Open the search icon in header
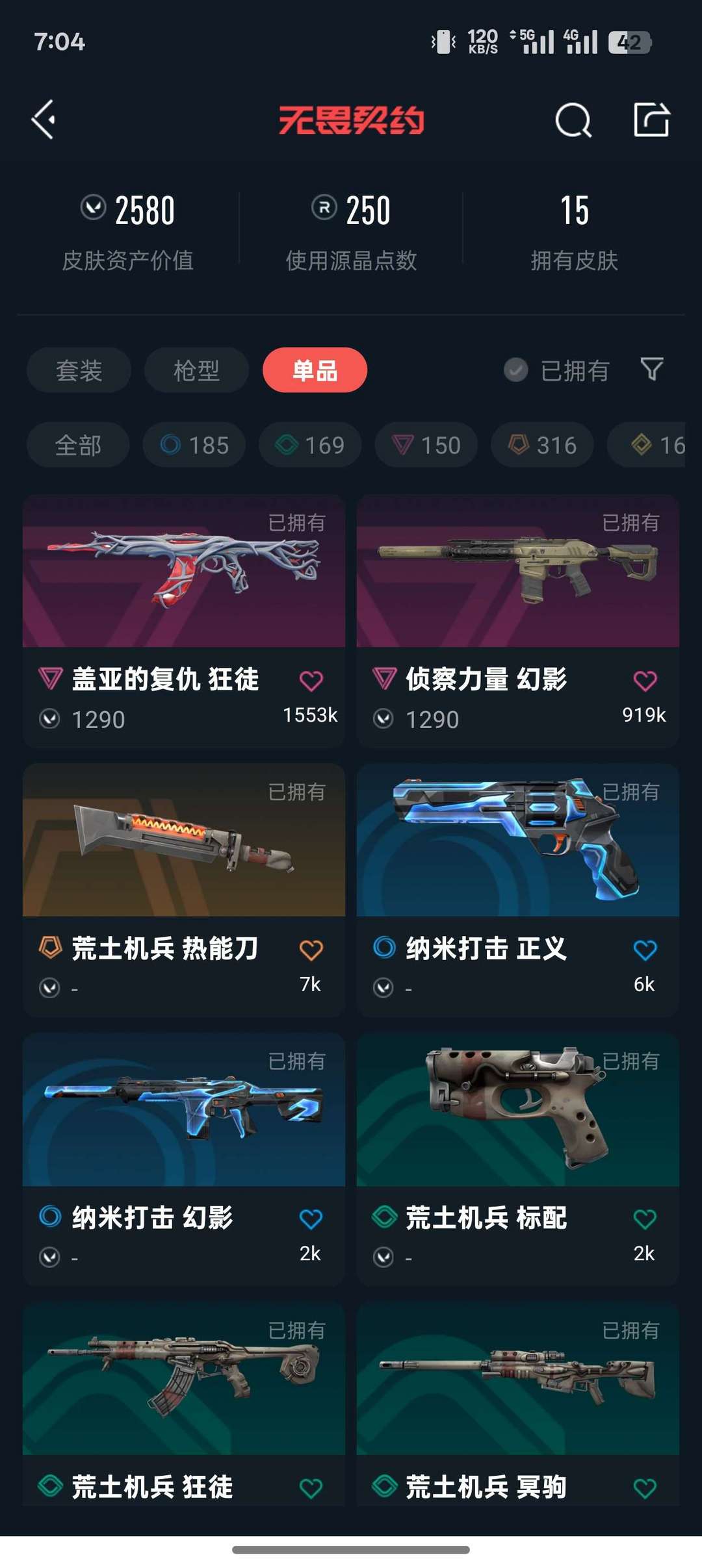The image size is (702, 1568). tap(573, 120)
